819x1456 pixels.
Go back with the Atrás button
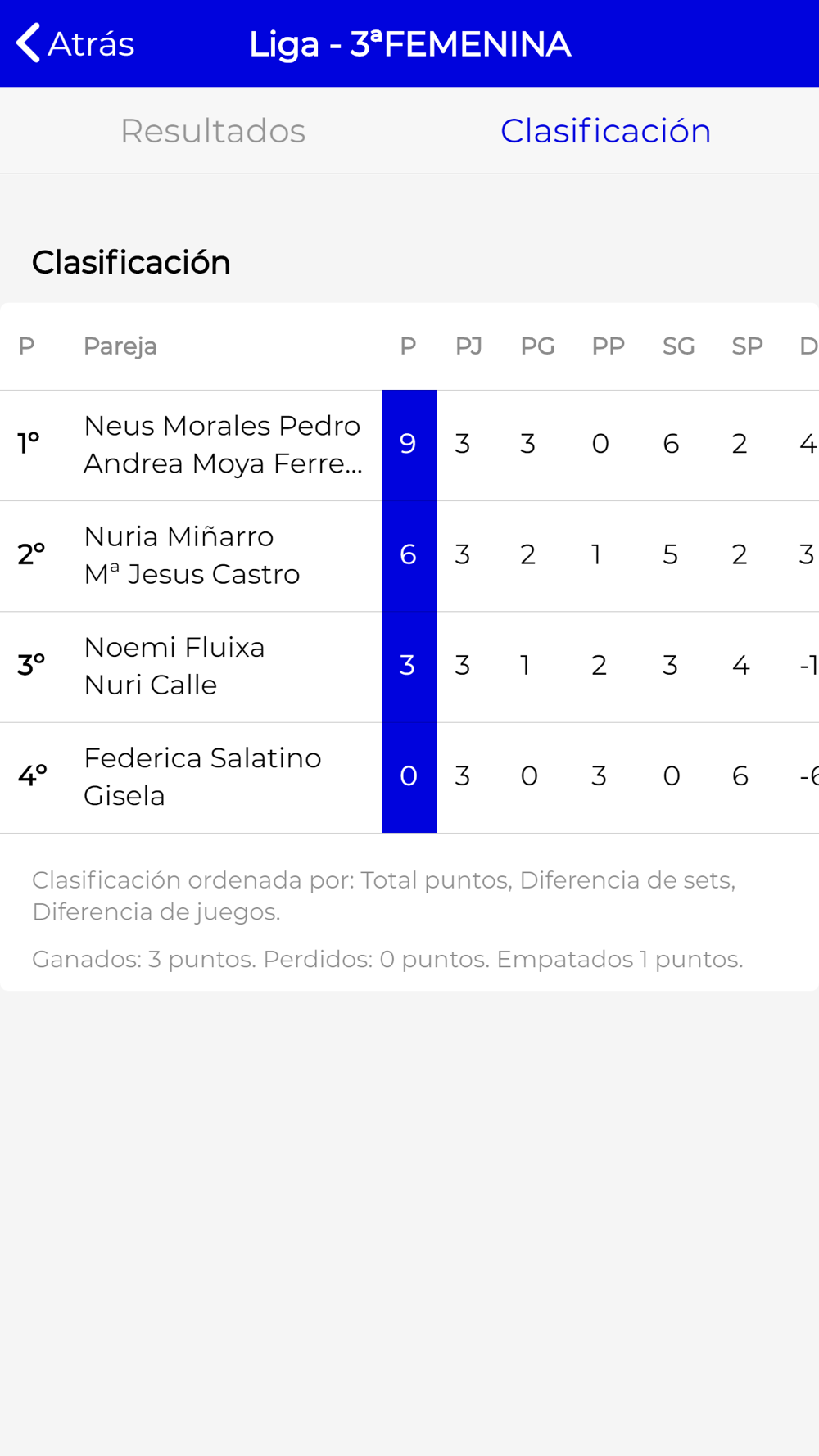coord(75,43)
